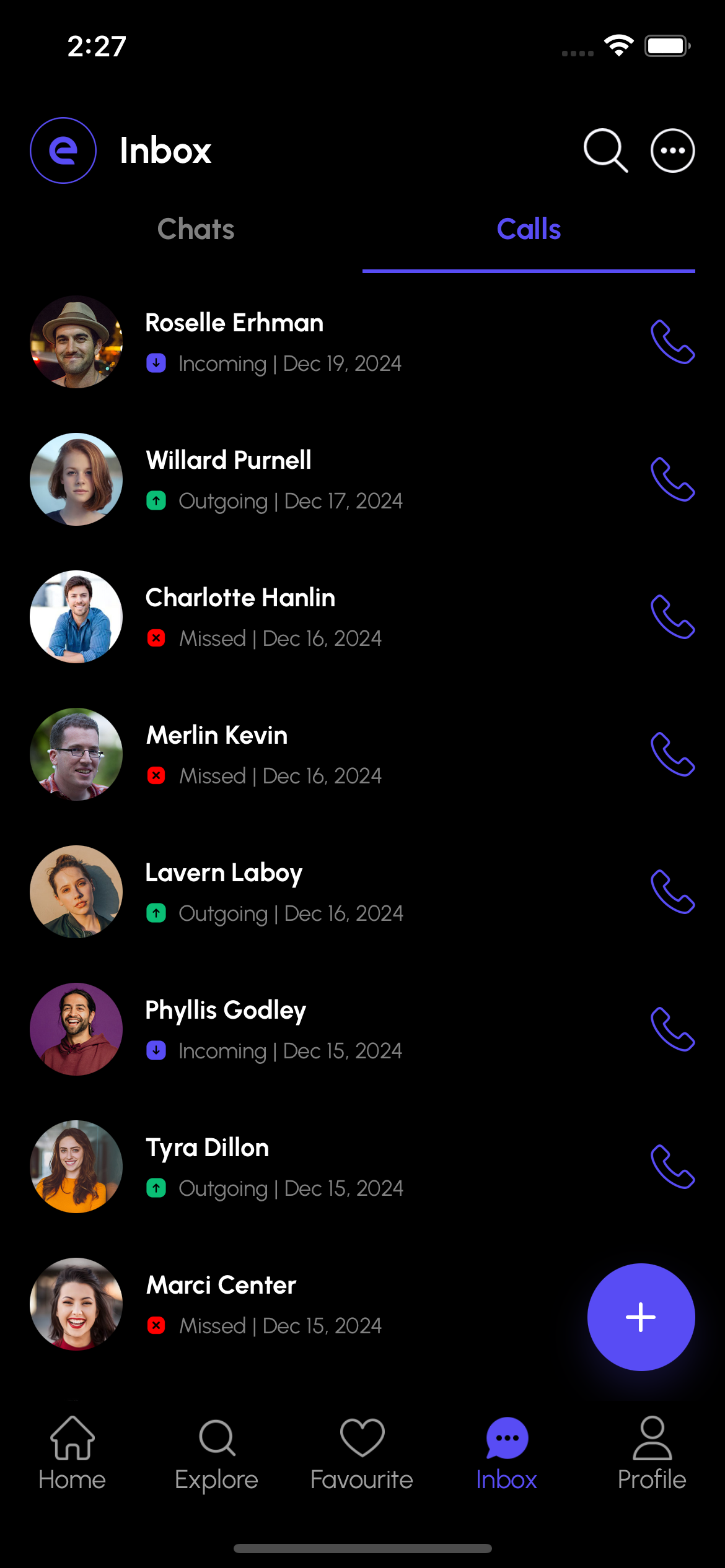Screen dimensions: 725x1568
Task: Open Marci Center's missed call entry
Action: tap(279, 1304)
